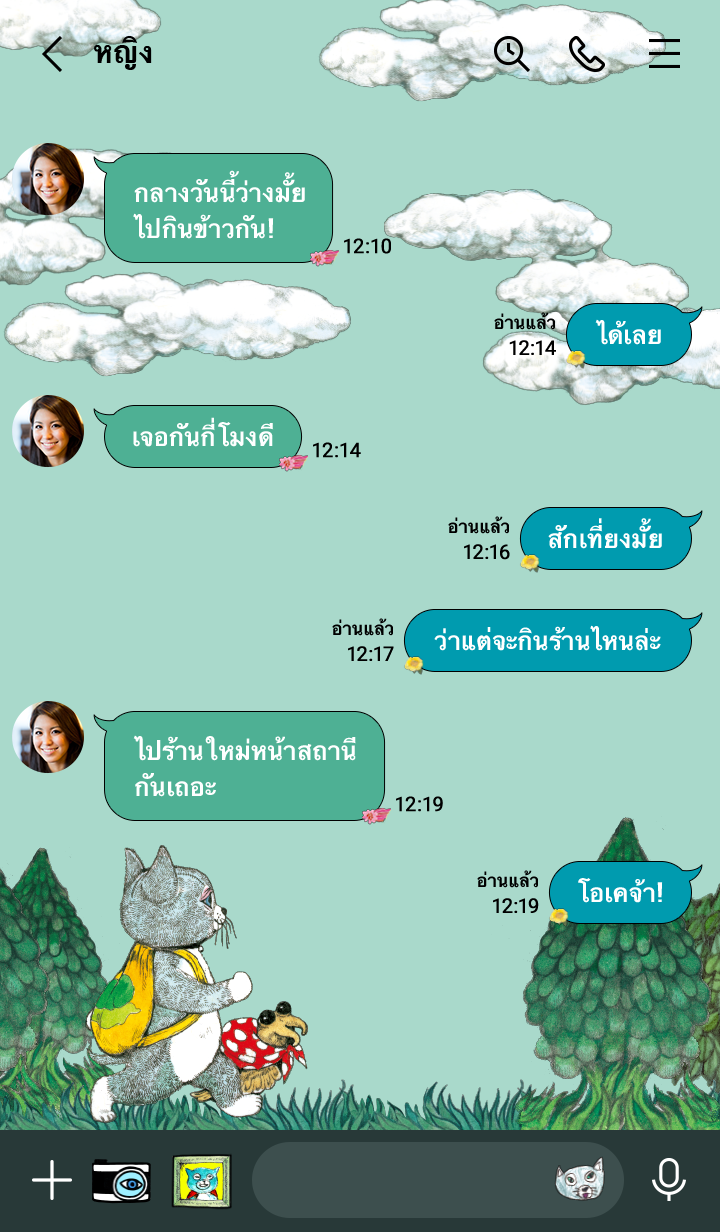This screenshot has width=720, height=1232.
Task: Open the chat menu
Action: pyautogui.click(x=664, y=54)
